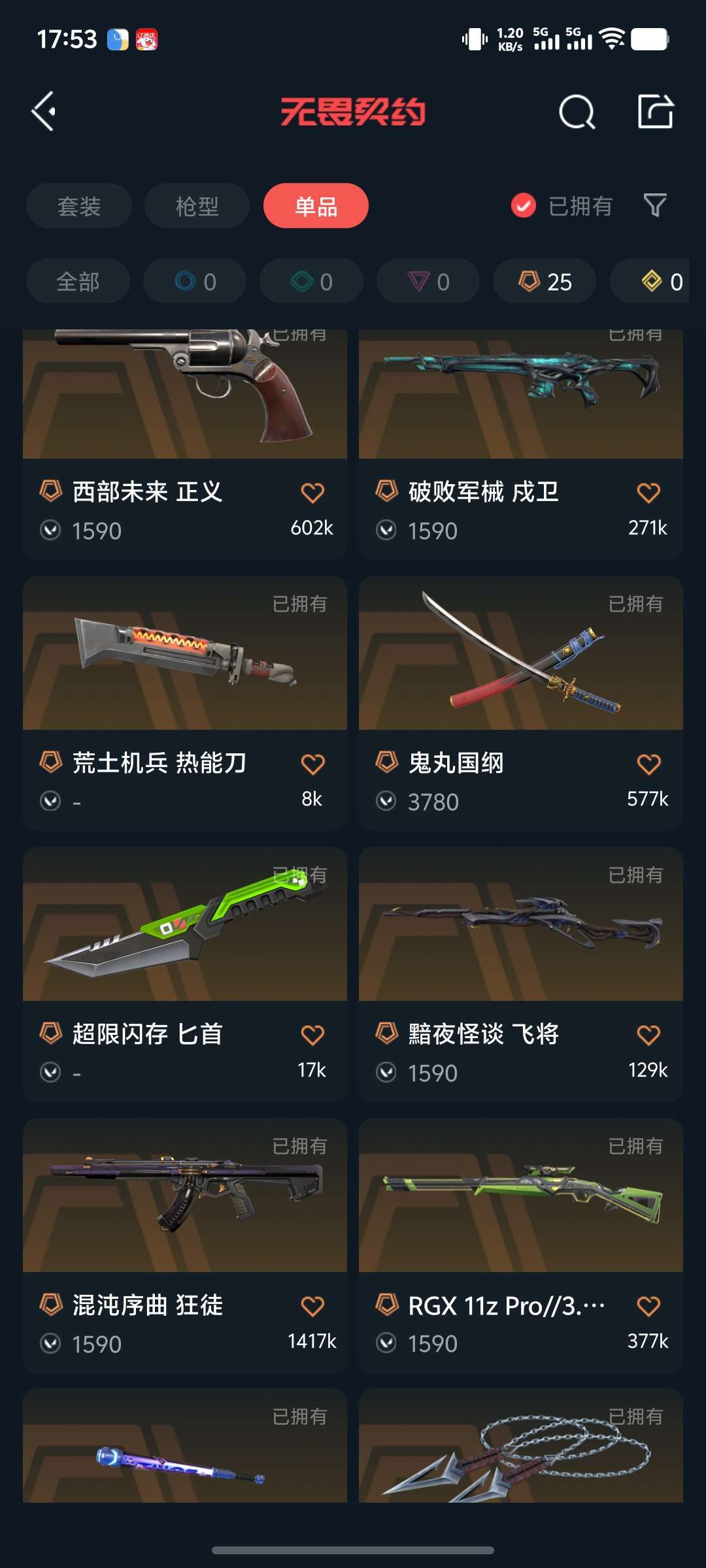Like the RGX 11z Pro skin
Viewport: 706px width, 1568px height.
[x=648, y=1306]
